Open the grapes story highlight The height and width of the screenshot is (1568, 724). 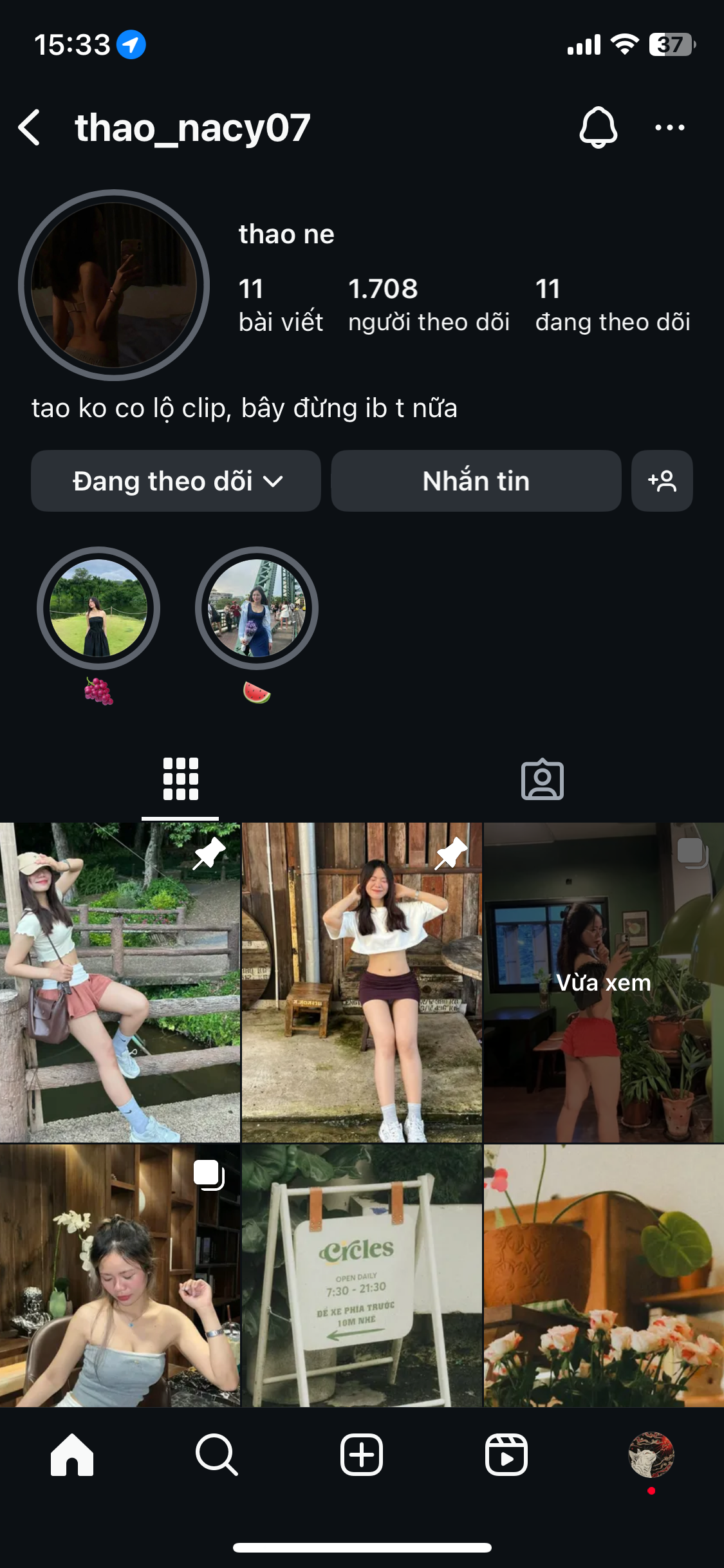98,608
